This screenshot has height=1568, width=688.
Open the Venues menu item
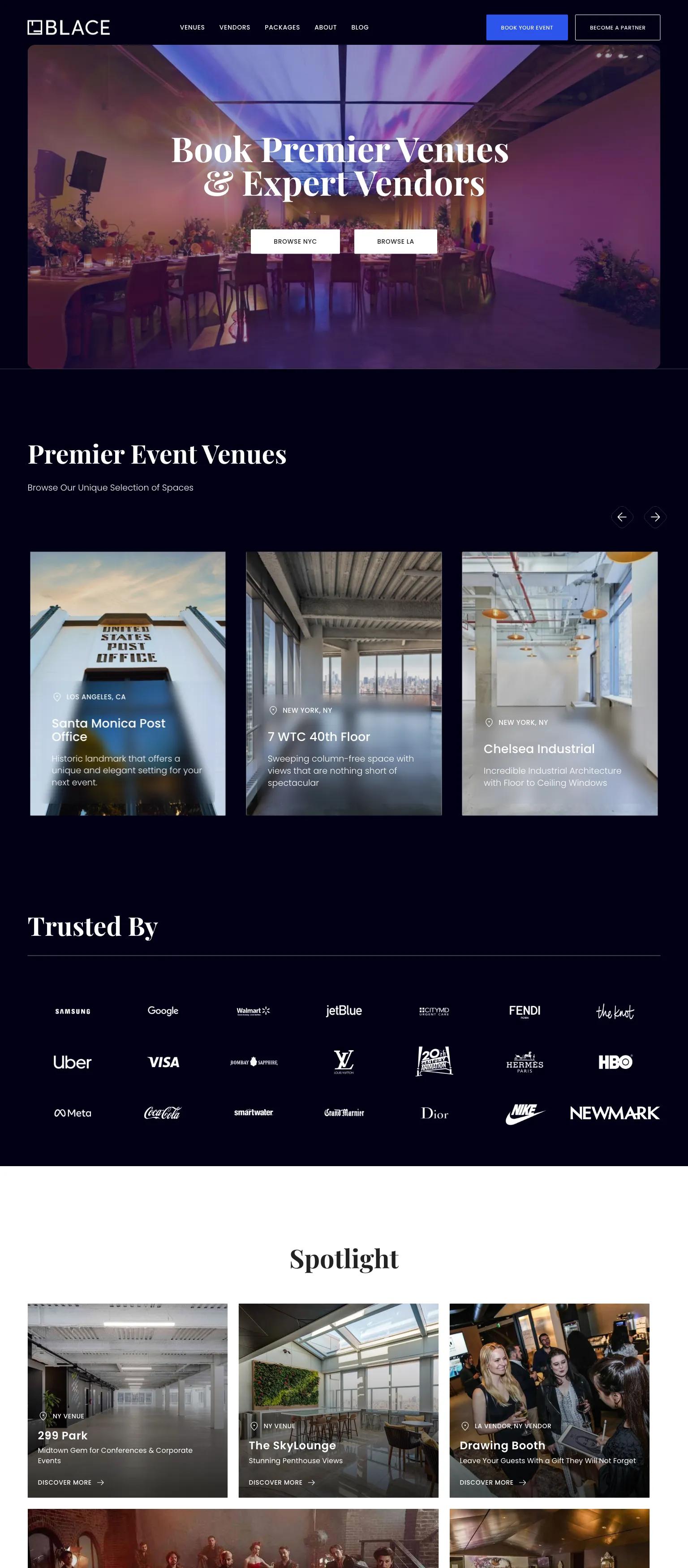click(193, 27)
